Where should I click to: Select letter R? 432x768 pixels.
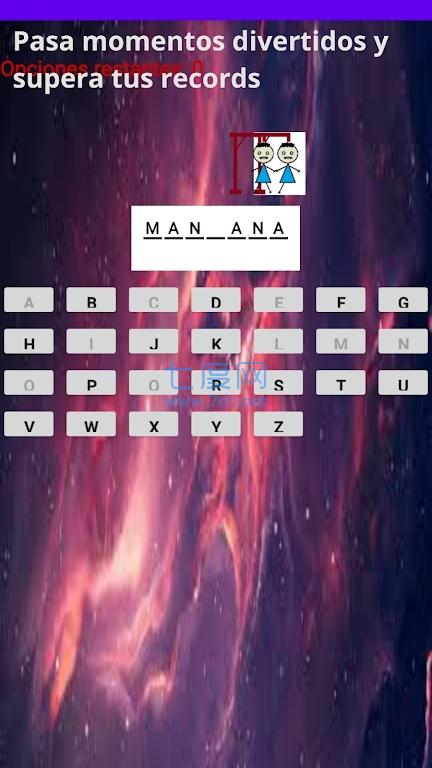[x=216, y=383]
